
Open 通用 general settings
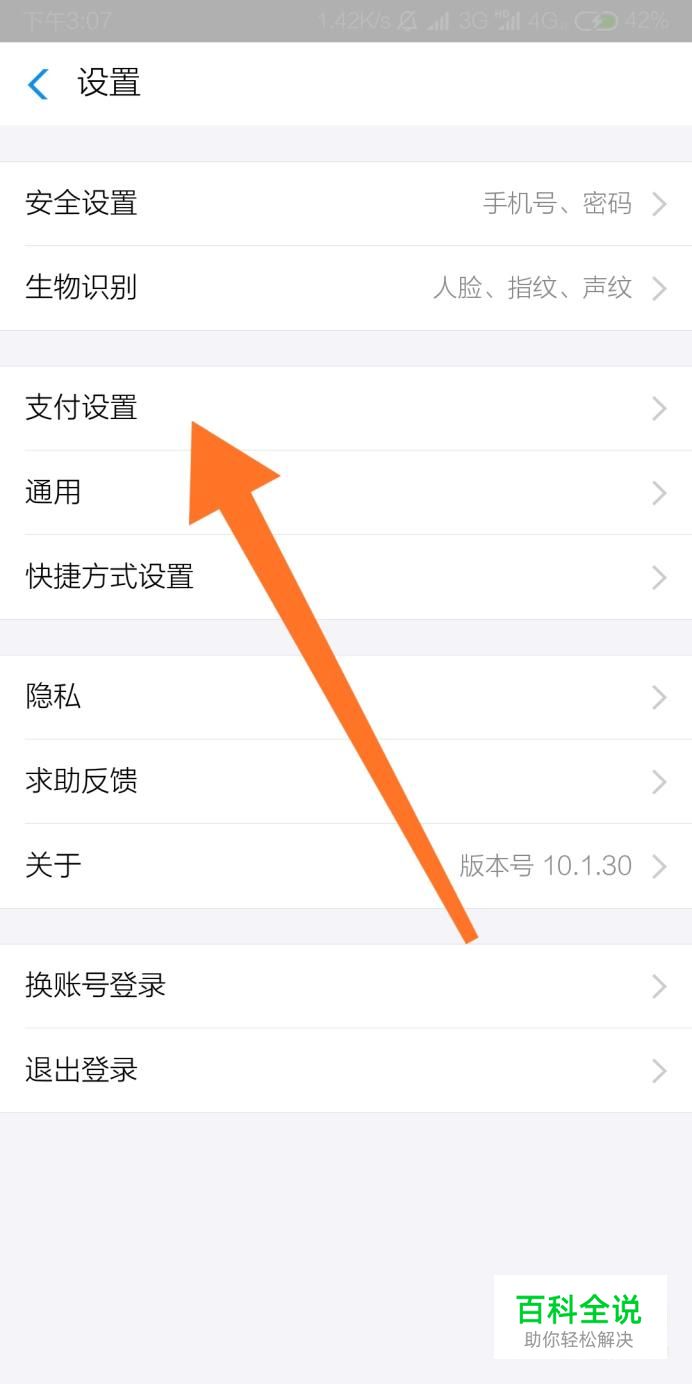click(x=346, y=493)
